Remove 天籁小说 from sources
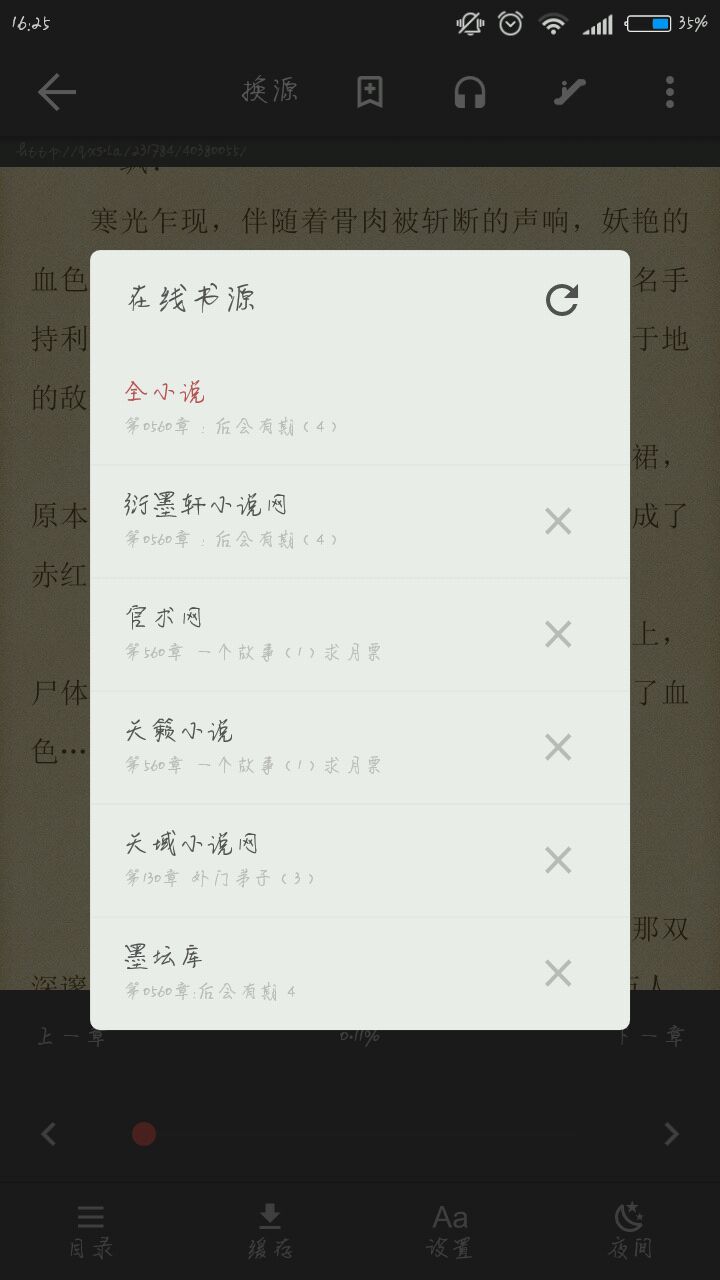This screenshot has width=720, height=1280. pyautogui.click(x=558, y=747)
